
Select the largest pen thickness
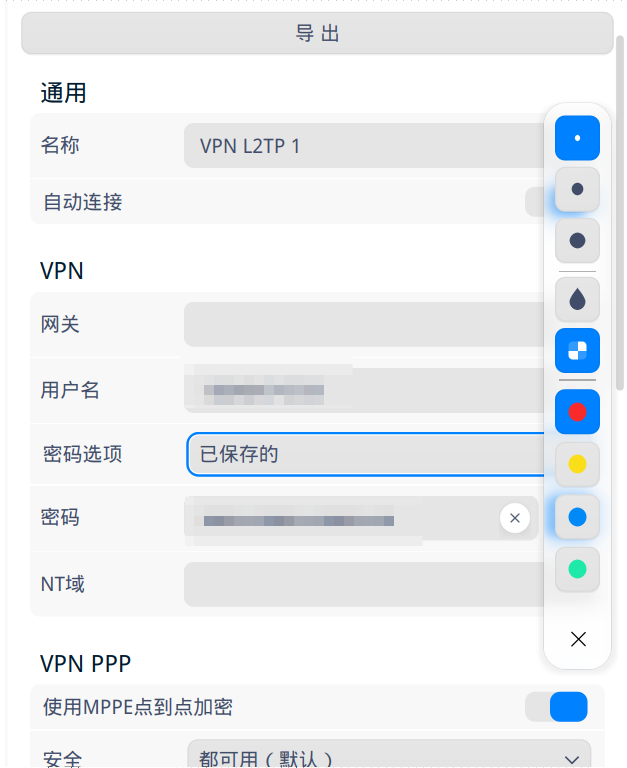[577, 240]
